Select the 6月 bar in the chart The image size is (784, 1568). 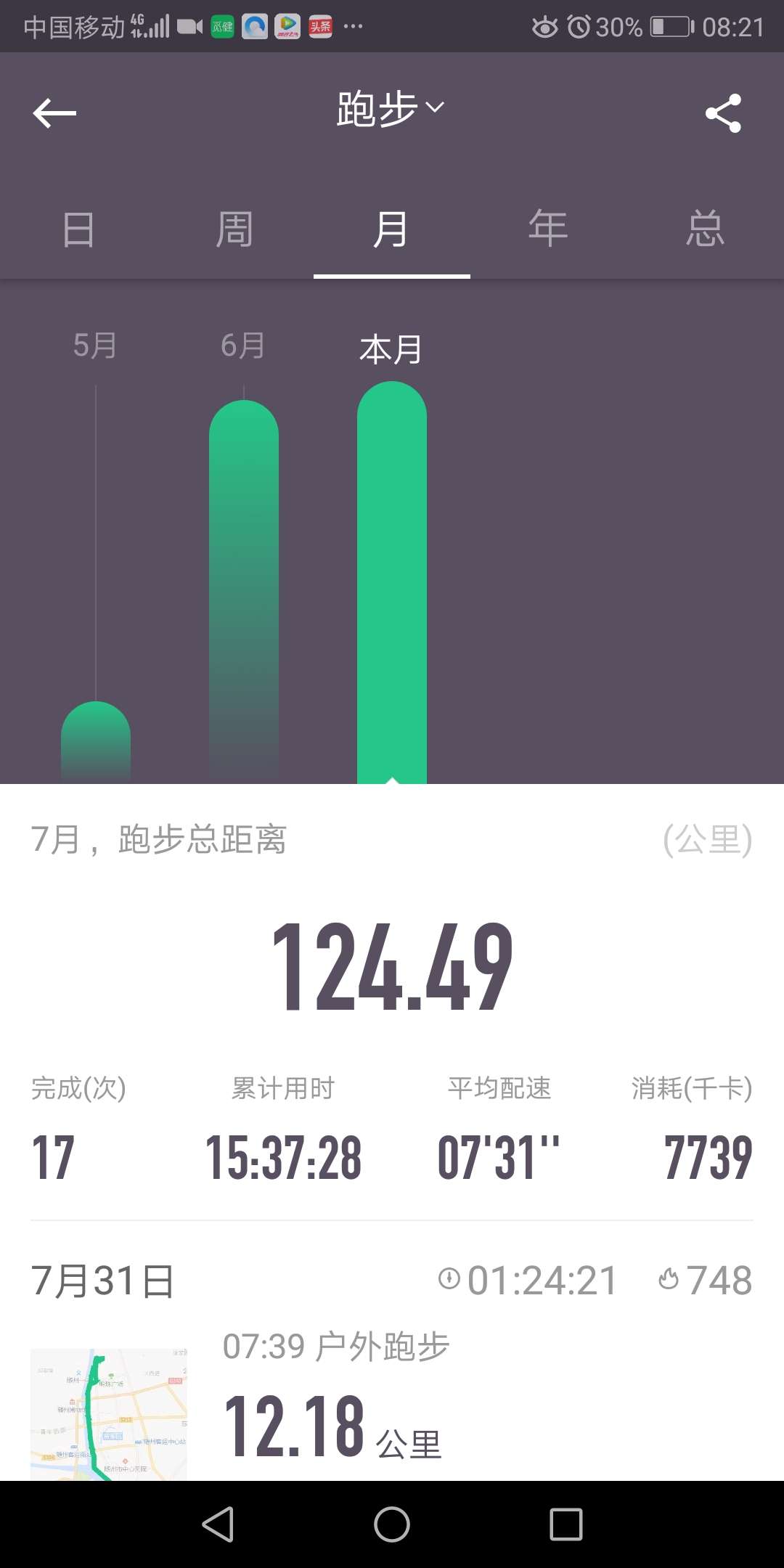click(242, 581)
